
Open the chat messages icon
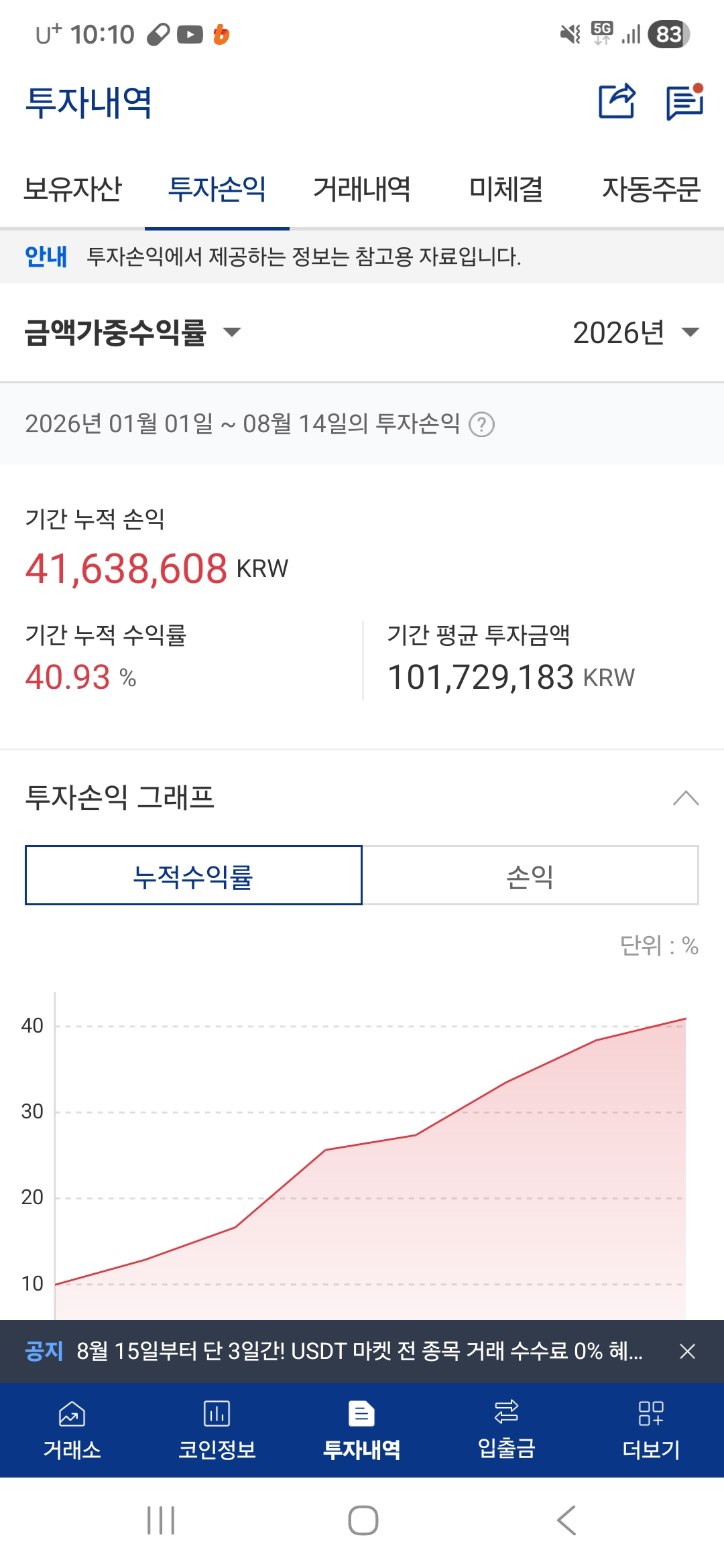point(684,102)
